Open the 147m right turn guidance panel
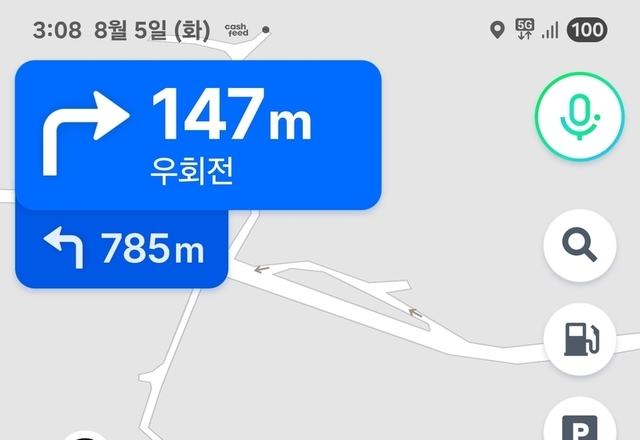 coord(198,134)
